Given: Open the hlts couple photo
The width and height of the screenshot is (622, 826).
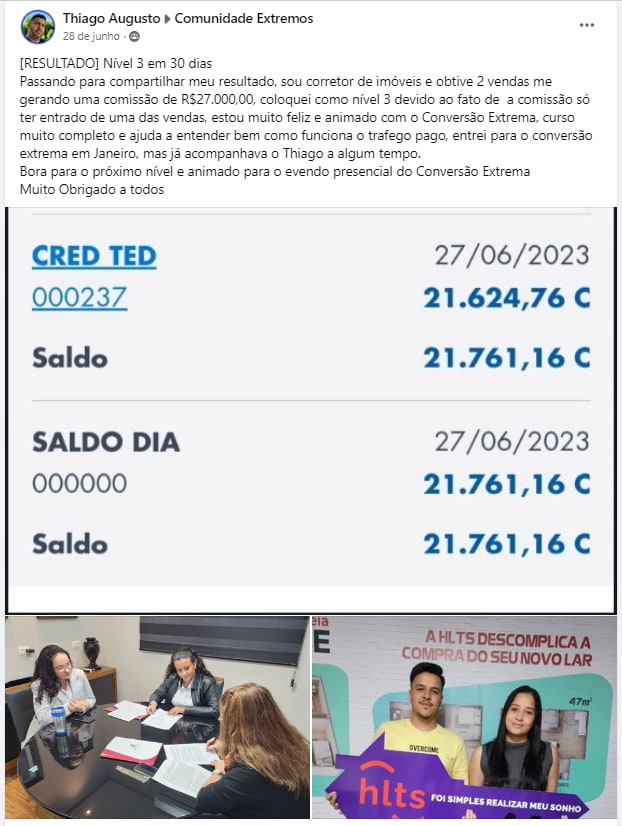Looking at the screenshot, I should click(x=464, y=717).
